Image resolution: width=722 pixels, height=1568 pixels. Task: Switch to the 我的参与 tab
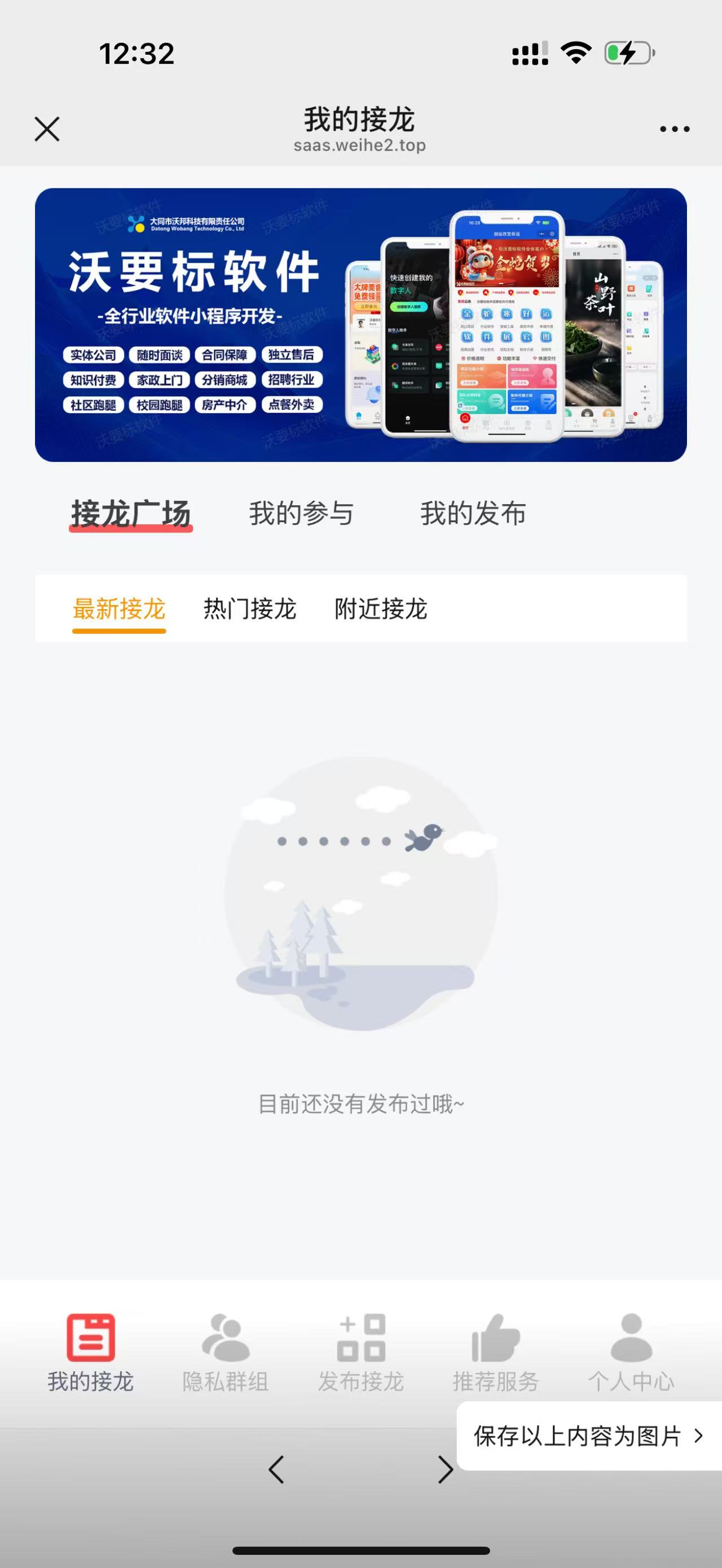pyautogui.click(x=301, y=513)
